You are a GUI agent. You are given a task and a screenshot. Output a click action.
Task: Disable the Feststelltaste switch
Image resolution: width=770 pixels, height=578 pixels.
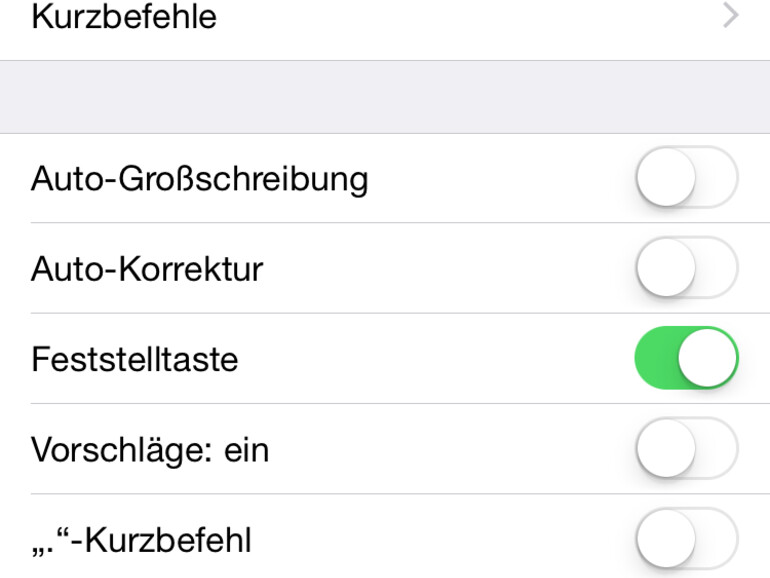click(686, 359)
